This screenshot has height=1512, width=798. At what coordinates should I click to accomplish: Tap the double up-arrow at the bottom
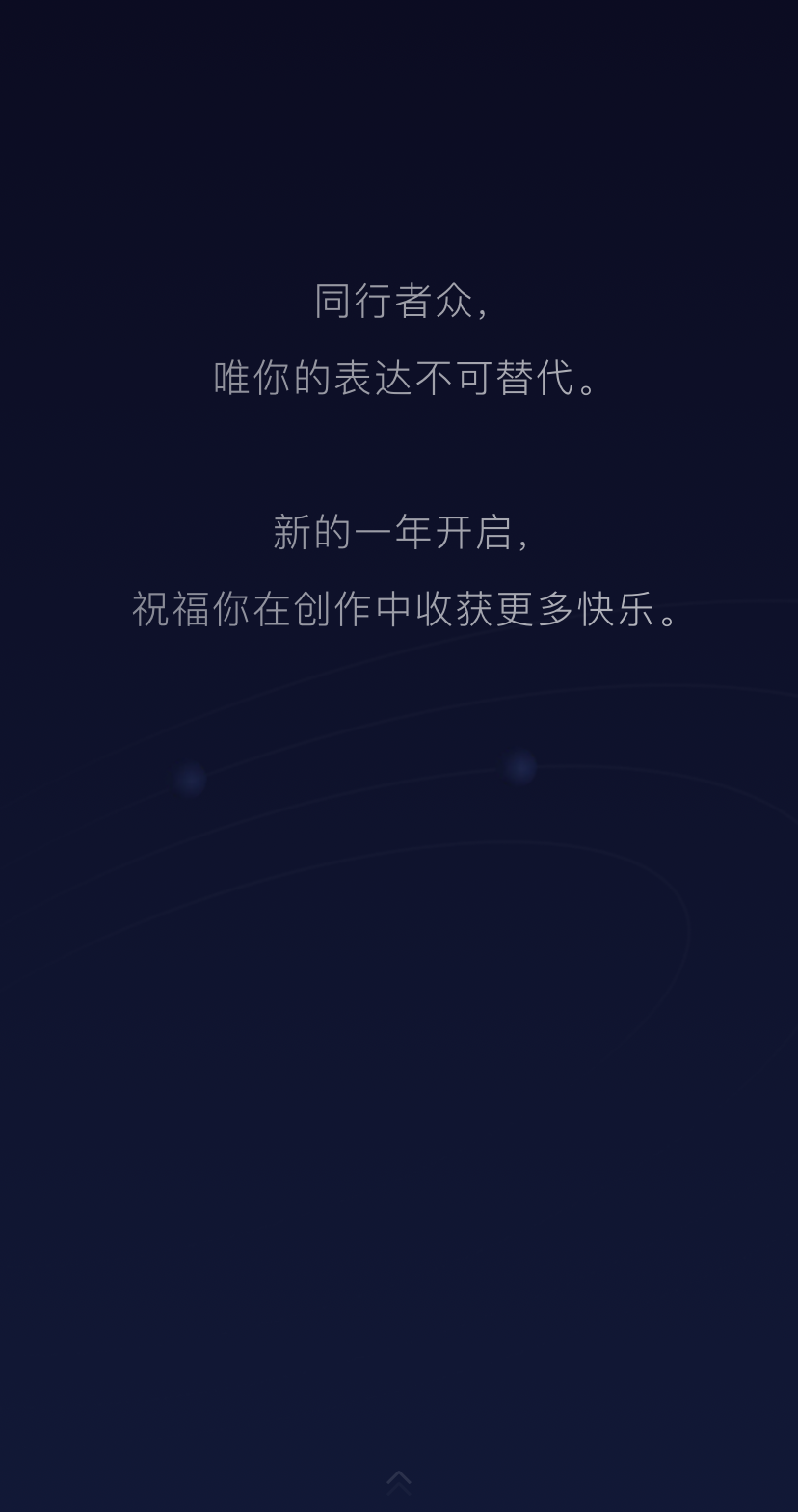click(399, 1481)
